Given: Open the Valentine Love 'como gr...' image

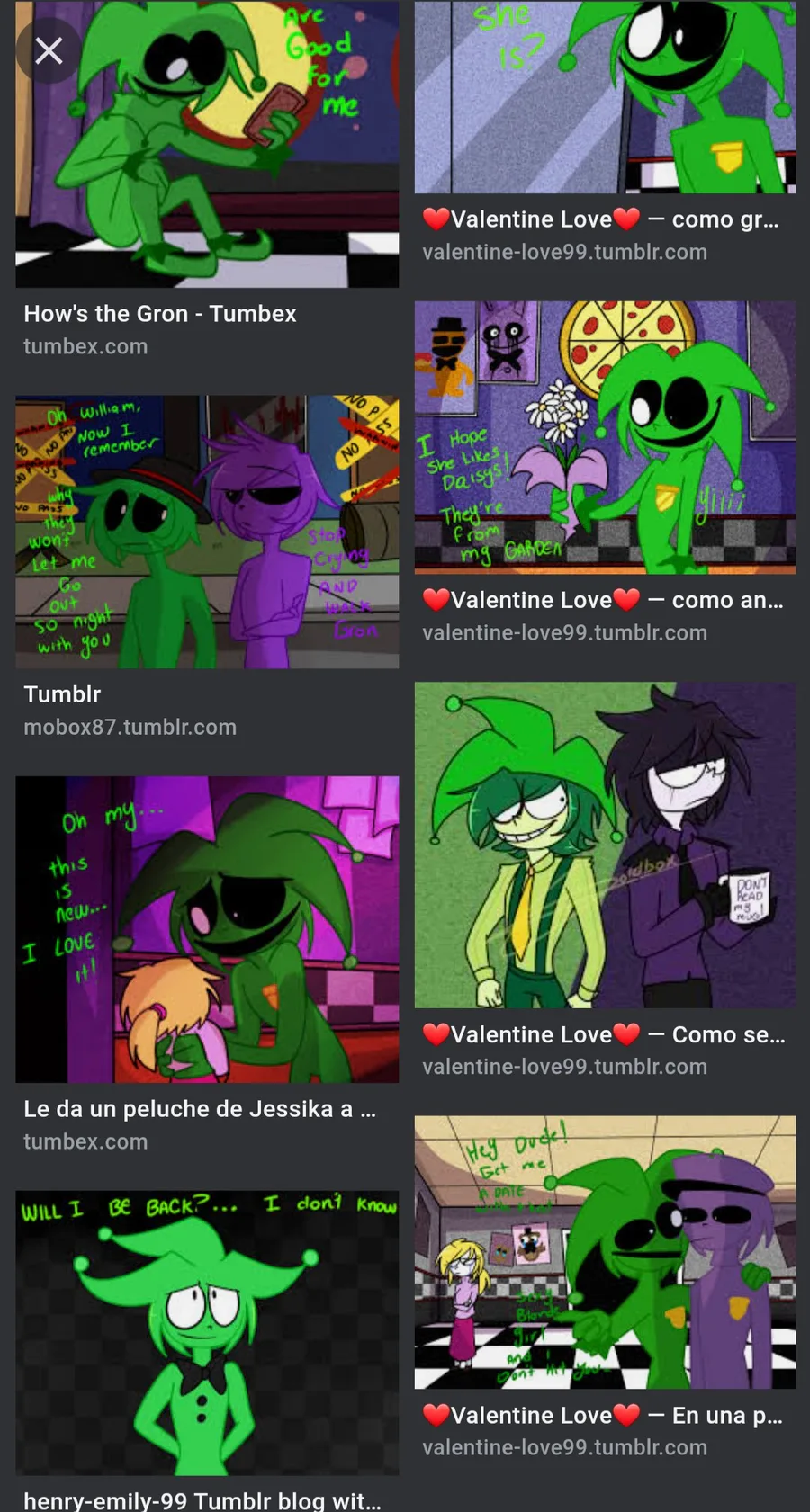Looking at the screenshot, I should [x=605, y=97].
